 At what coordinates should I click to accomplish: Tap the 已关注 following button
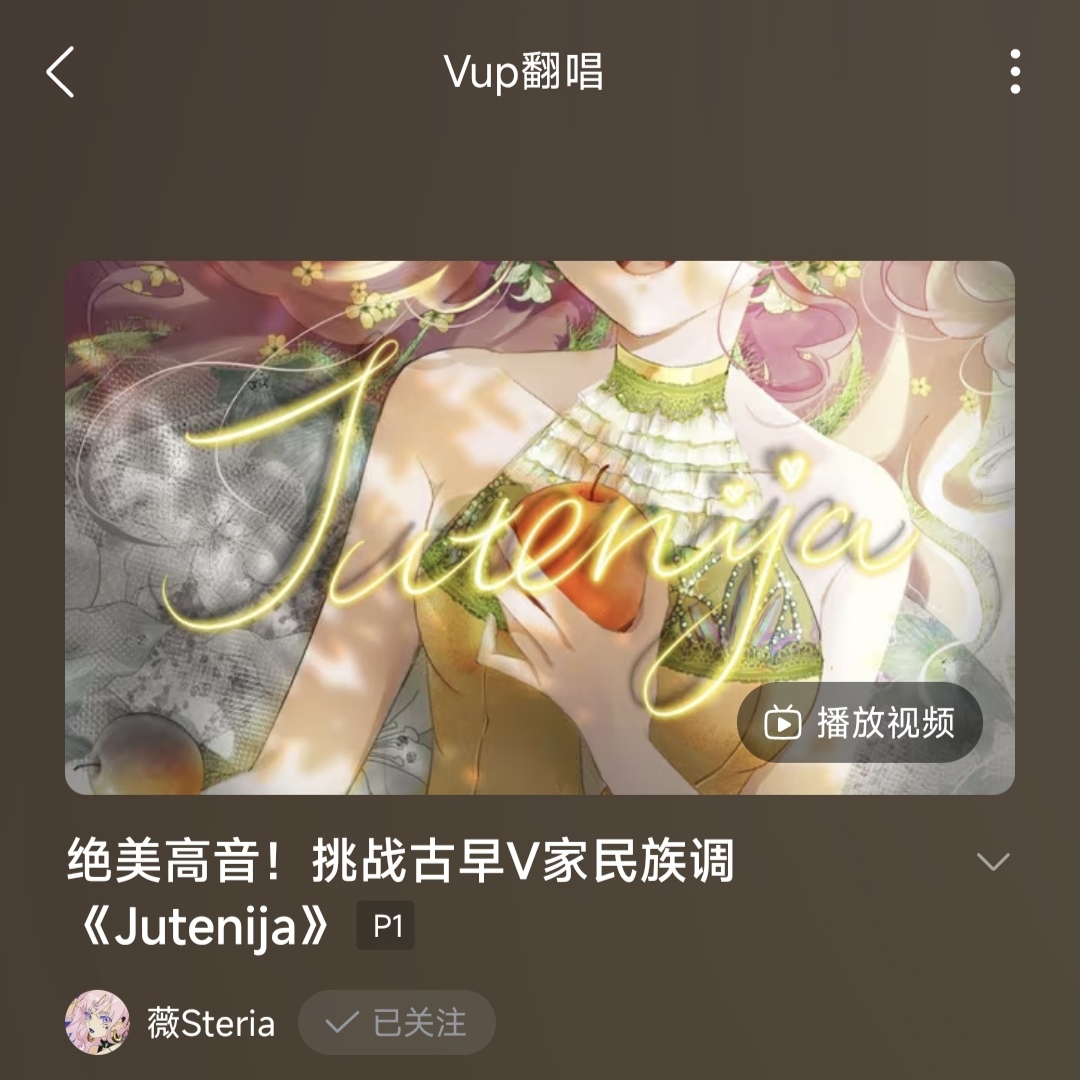tap(397, 1023)
